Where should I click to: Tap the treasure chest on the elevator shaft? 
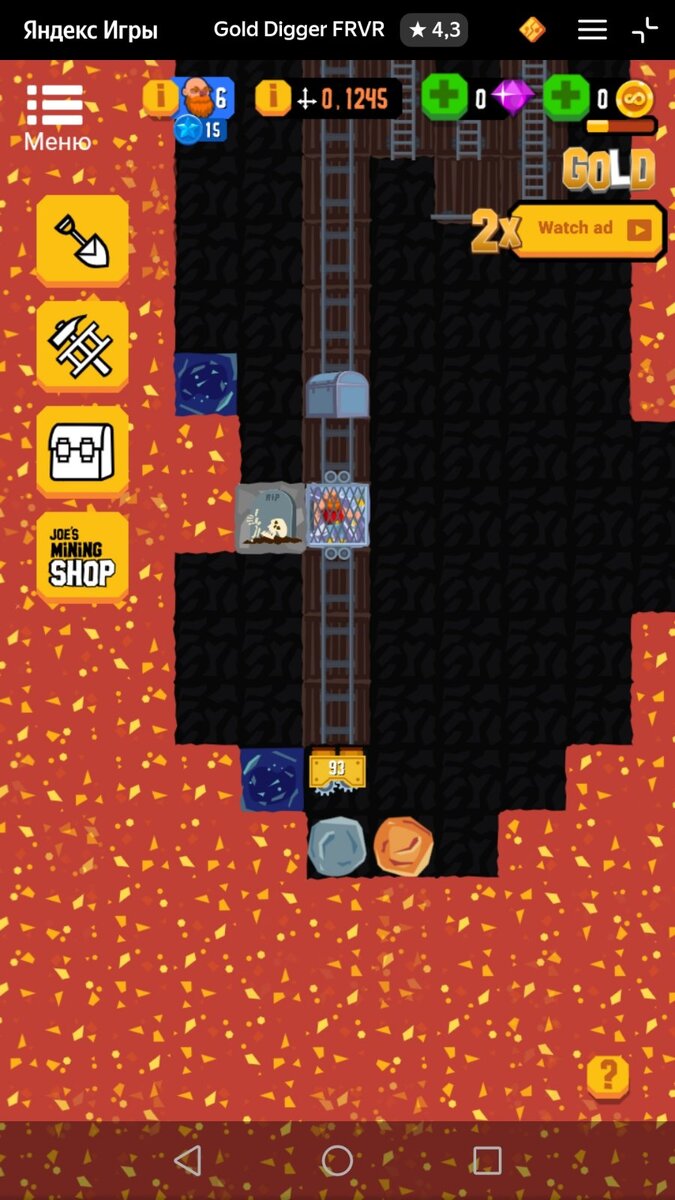(x=337, y=394)
